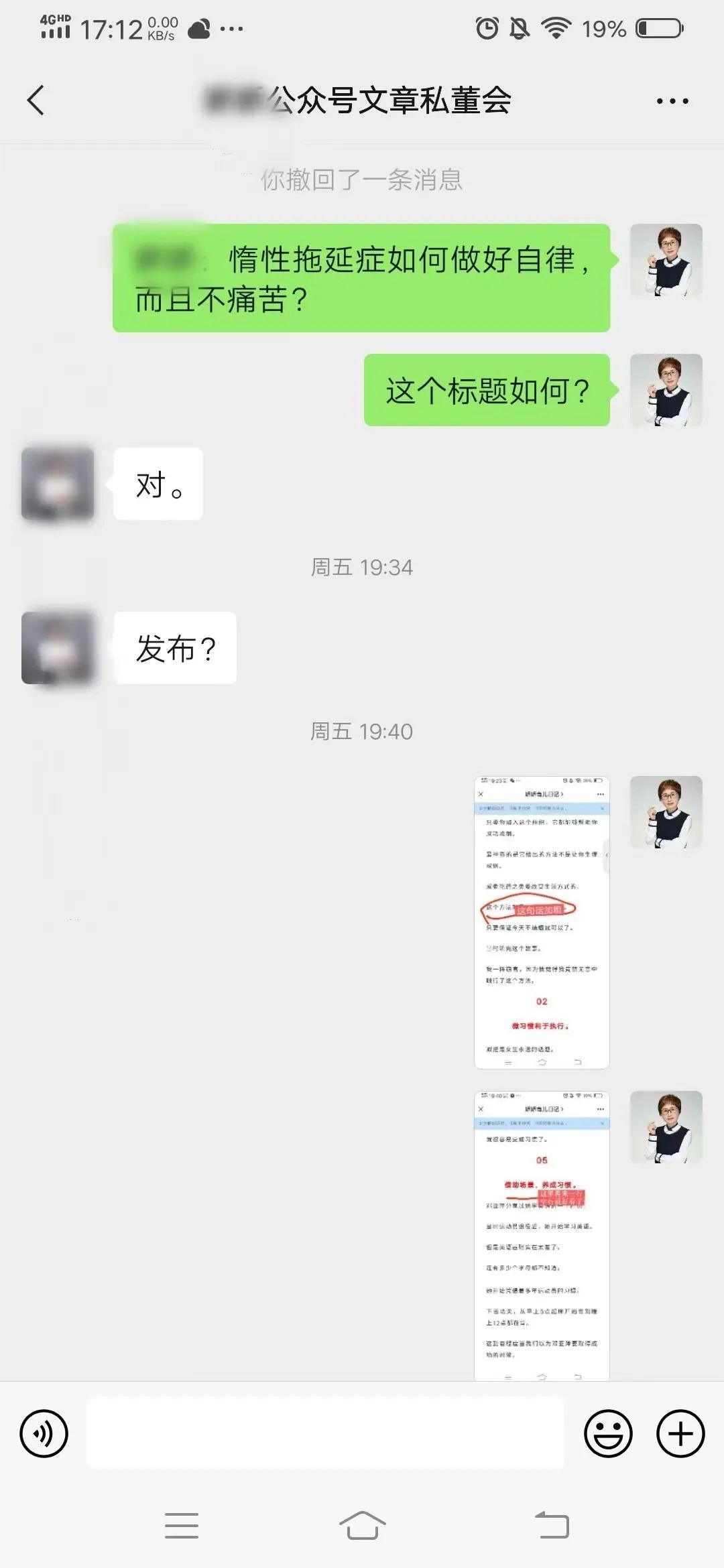The width and height of the screenshot is (724, 1568).
Task: Open the plus attachment menu
Action: tap(680, 1433)
